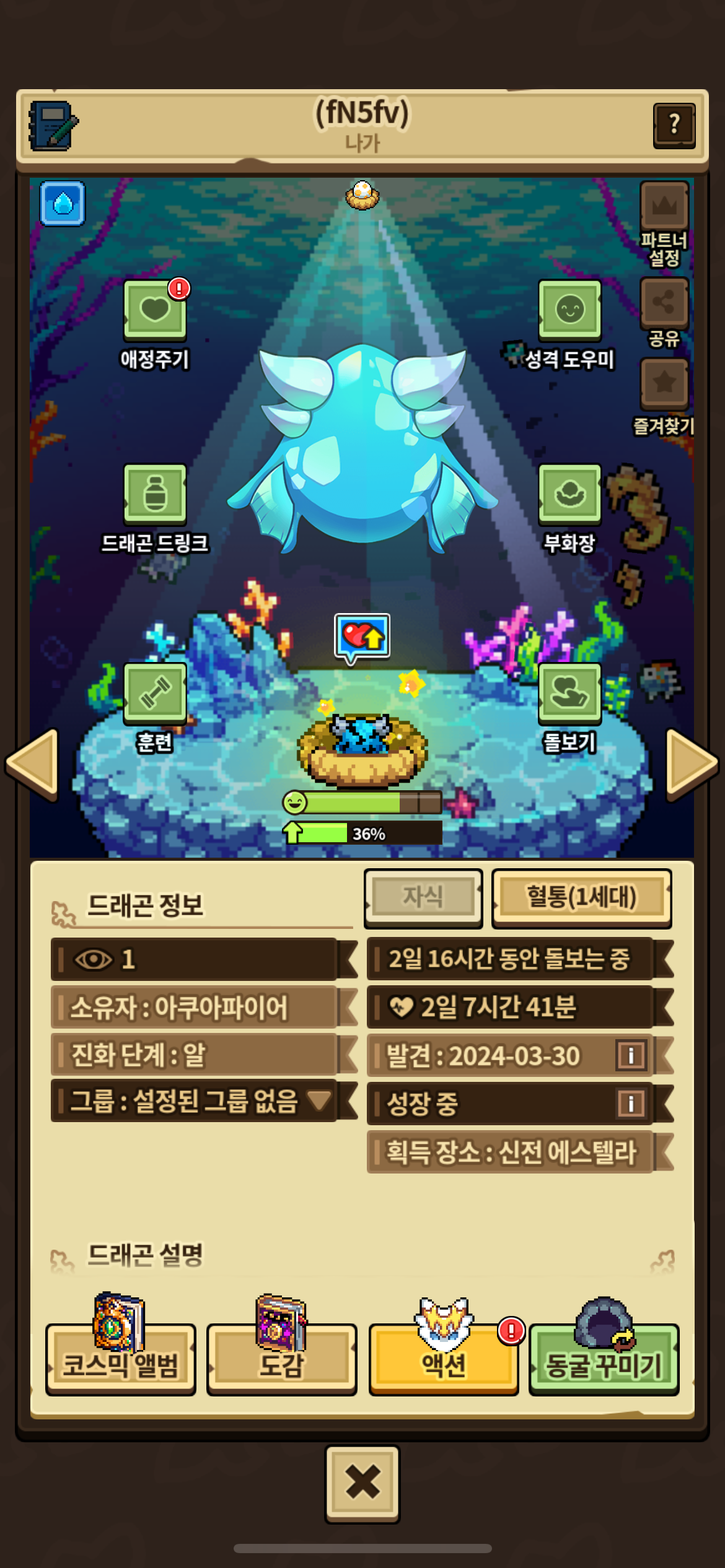The image size is (725, 1568).
Task: Add to favorites with 즐겨찾기 star
Action: 664,383
